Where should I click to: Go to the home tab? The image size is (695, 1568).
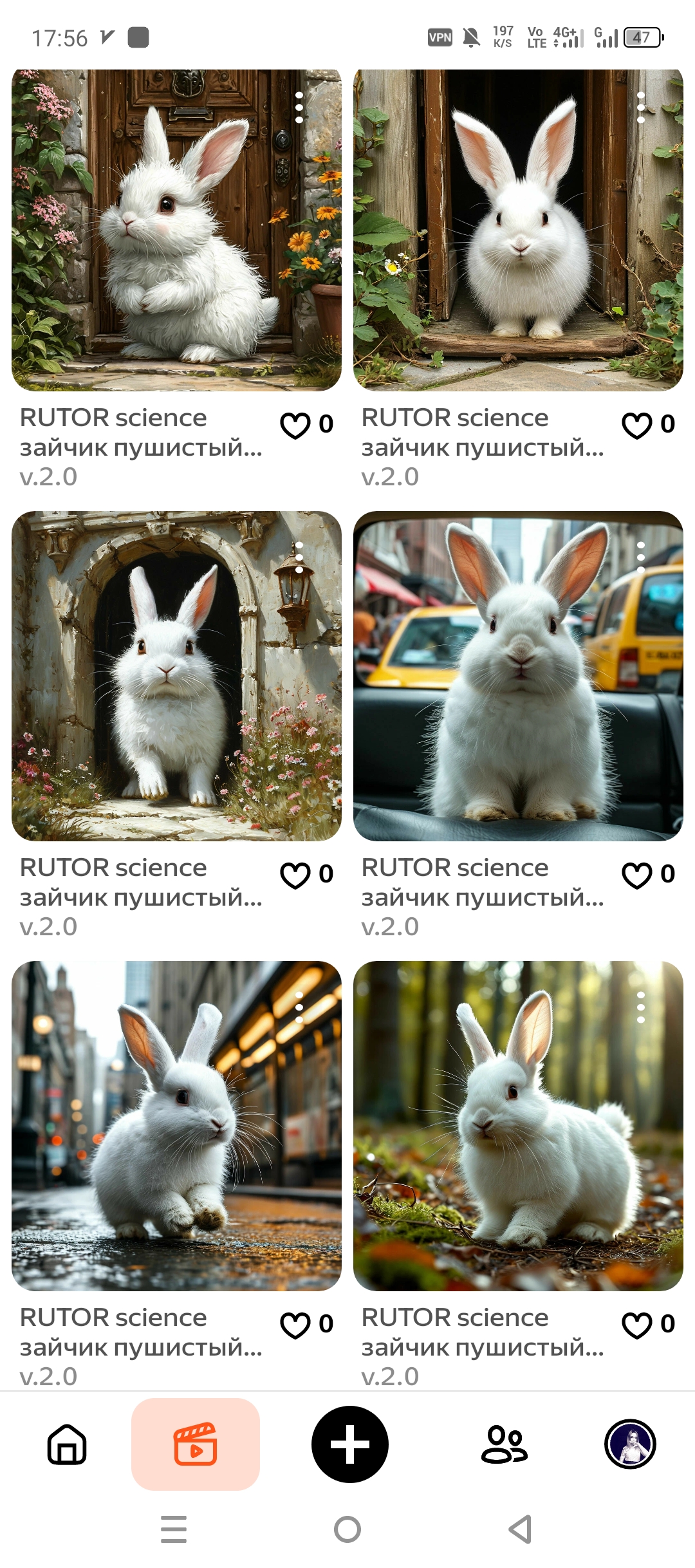[x=67, y=1444]
